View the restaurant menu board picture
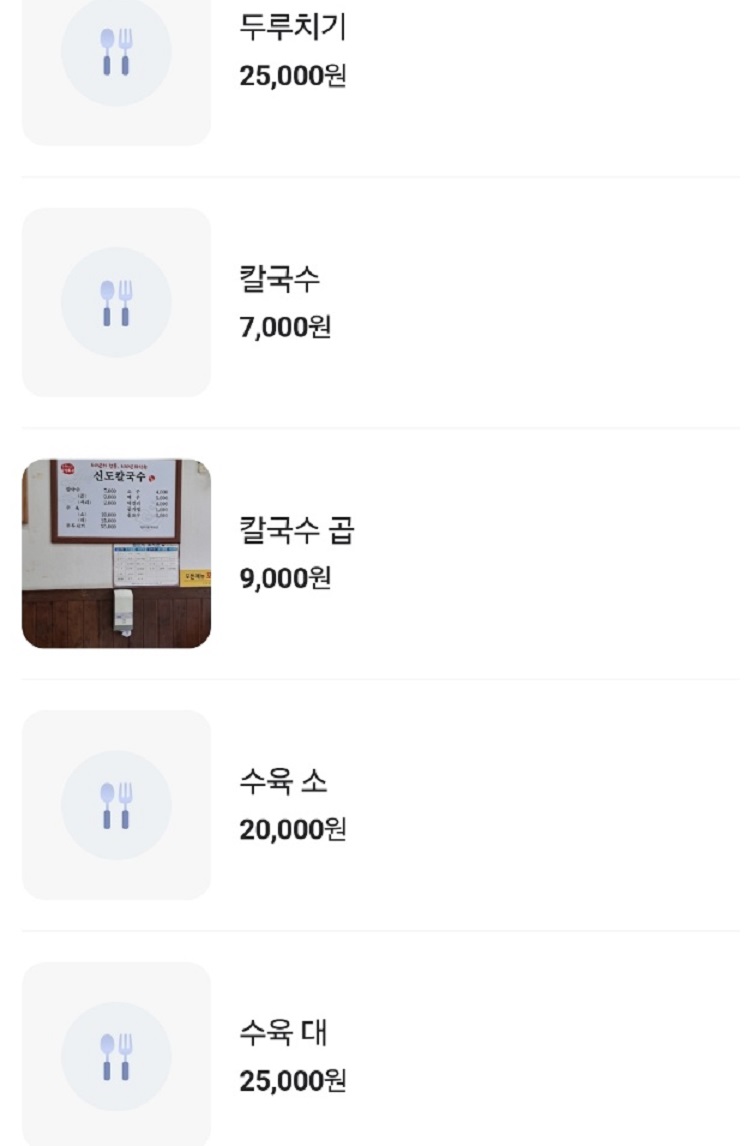The image size is (752, 1146). coord(114,550)
